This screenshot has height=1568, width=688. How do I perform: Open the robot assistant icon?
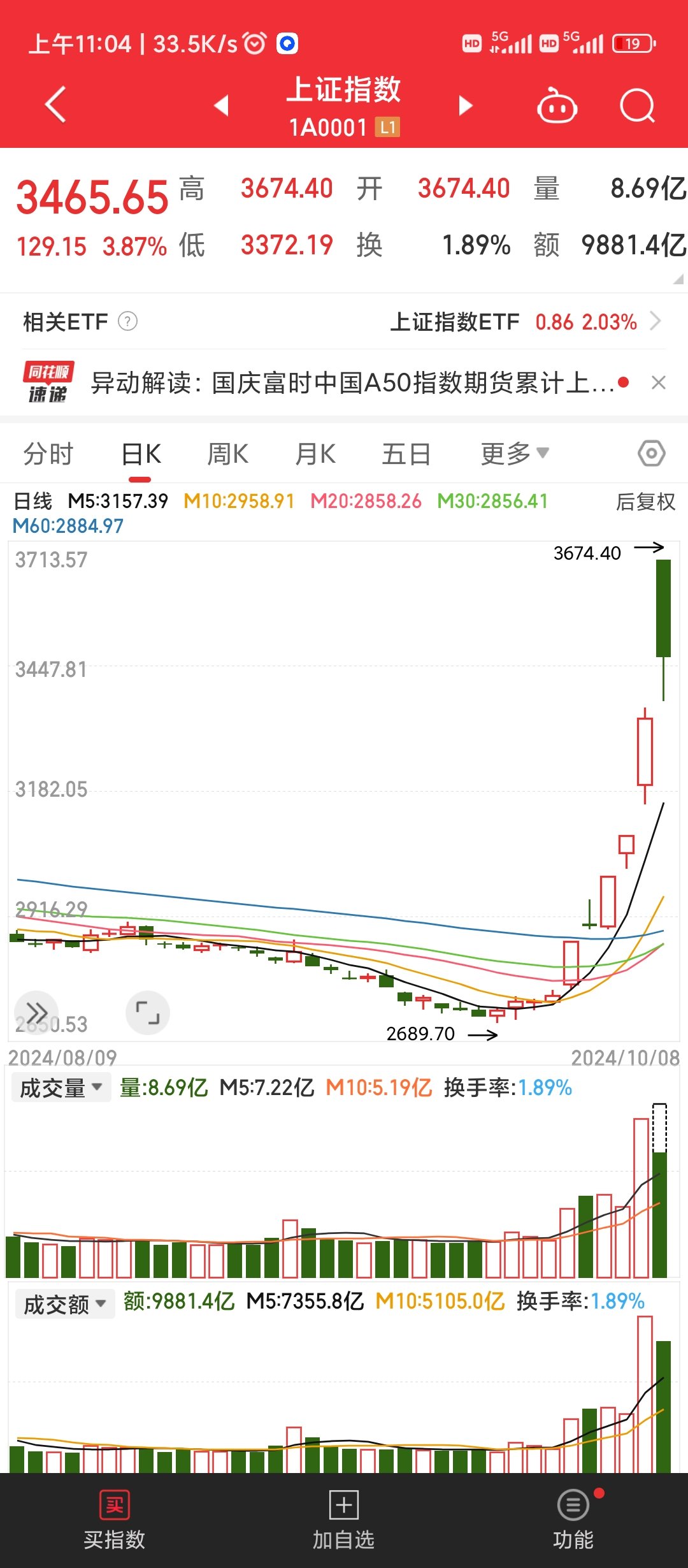(x=557, y=105)
